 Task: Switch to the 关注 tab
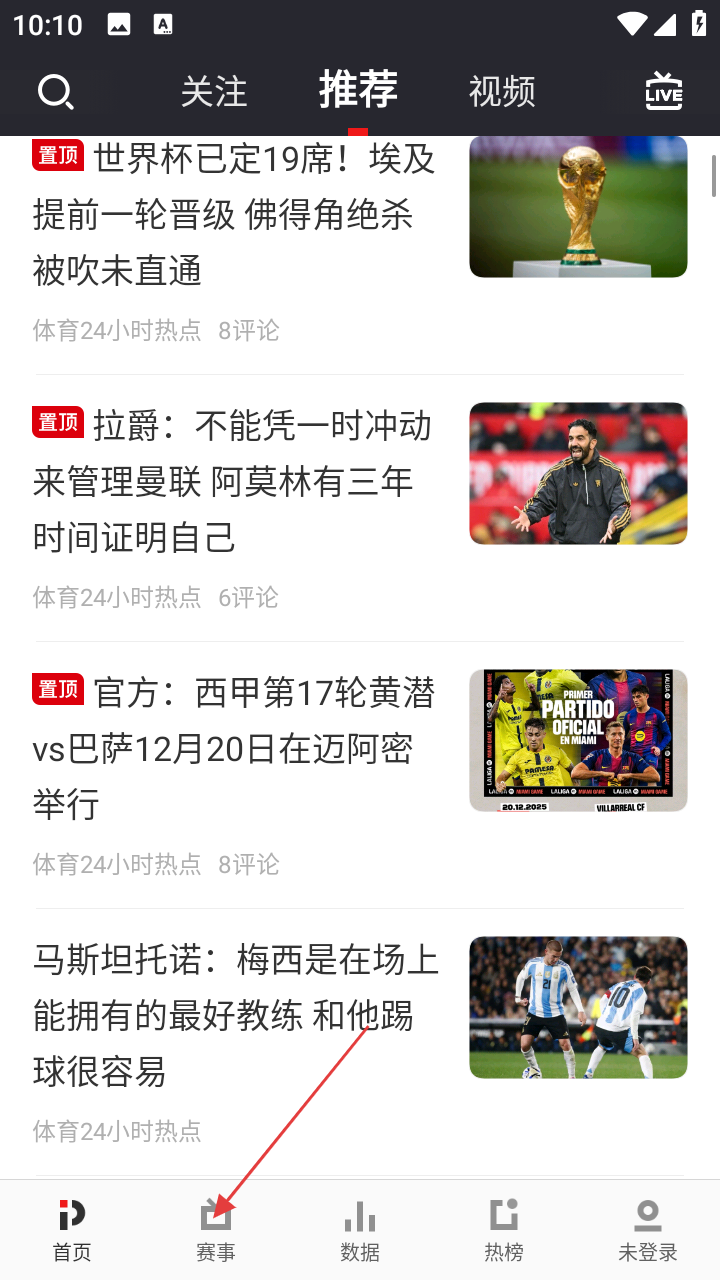213,92
